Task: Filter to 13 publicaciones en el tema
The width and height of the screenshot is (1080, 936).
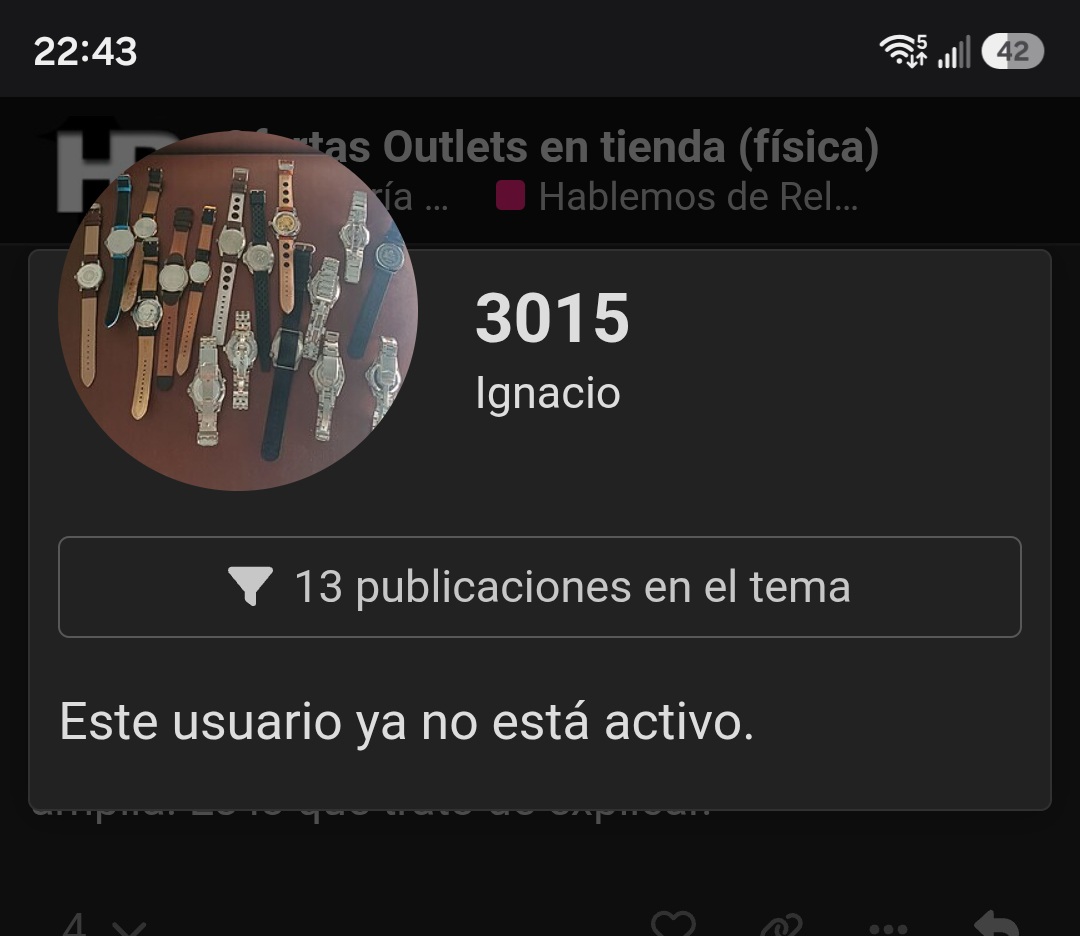Action: click(x=539, y=587)
